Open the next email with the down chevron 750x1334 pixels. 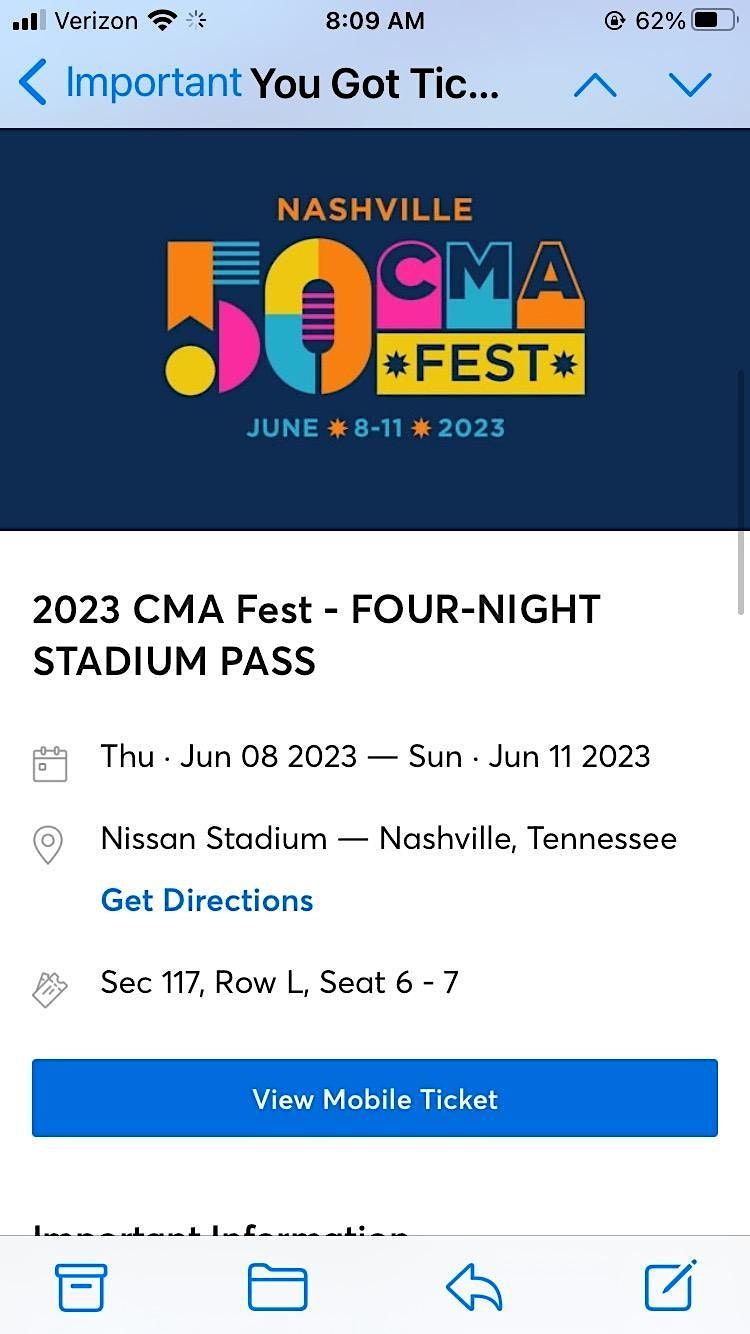tap(690, 85)
